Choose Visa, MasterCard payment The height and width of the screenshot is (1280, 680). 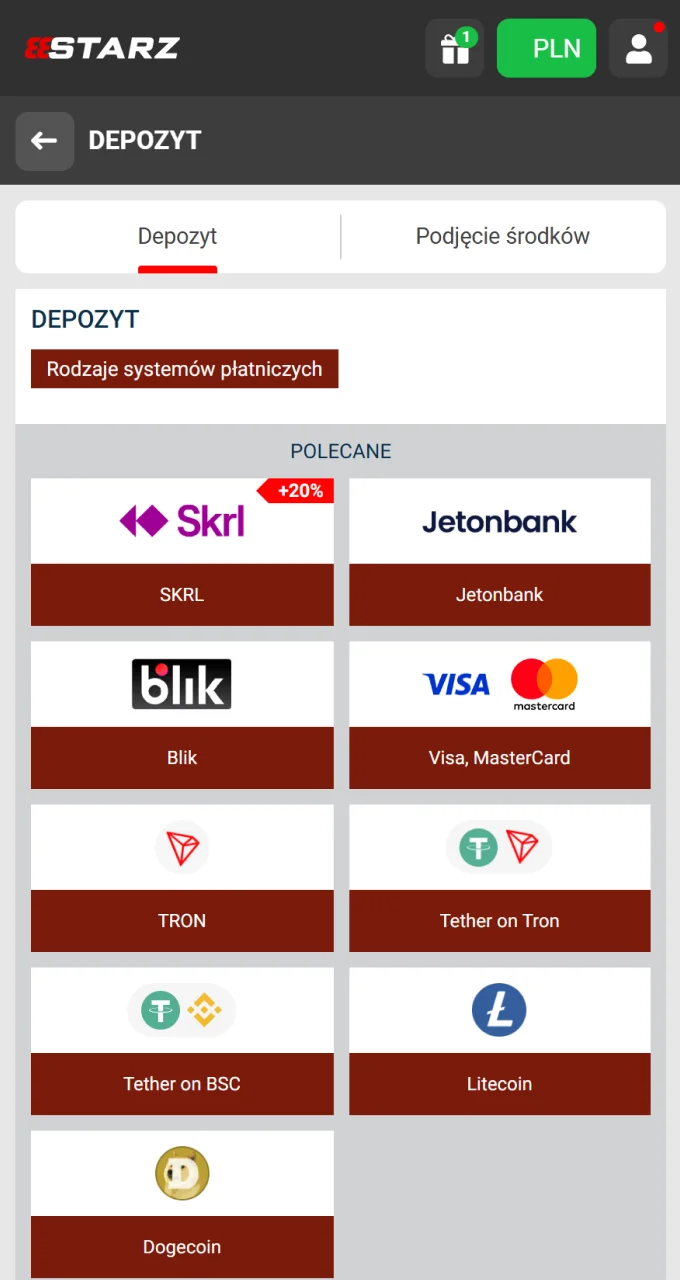499,715
